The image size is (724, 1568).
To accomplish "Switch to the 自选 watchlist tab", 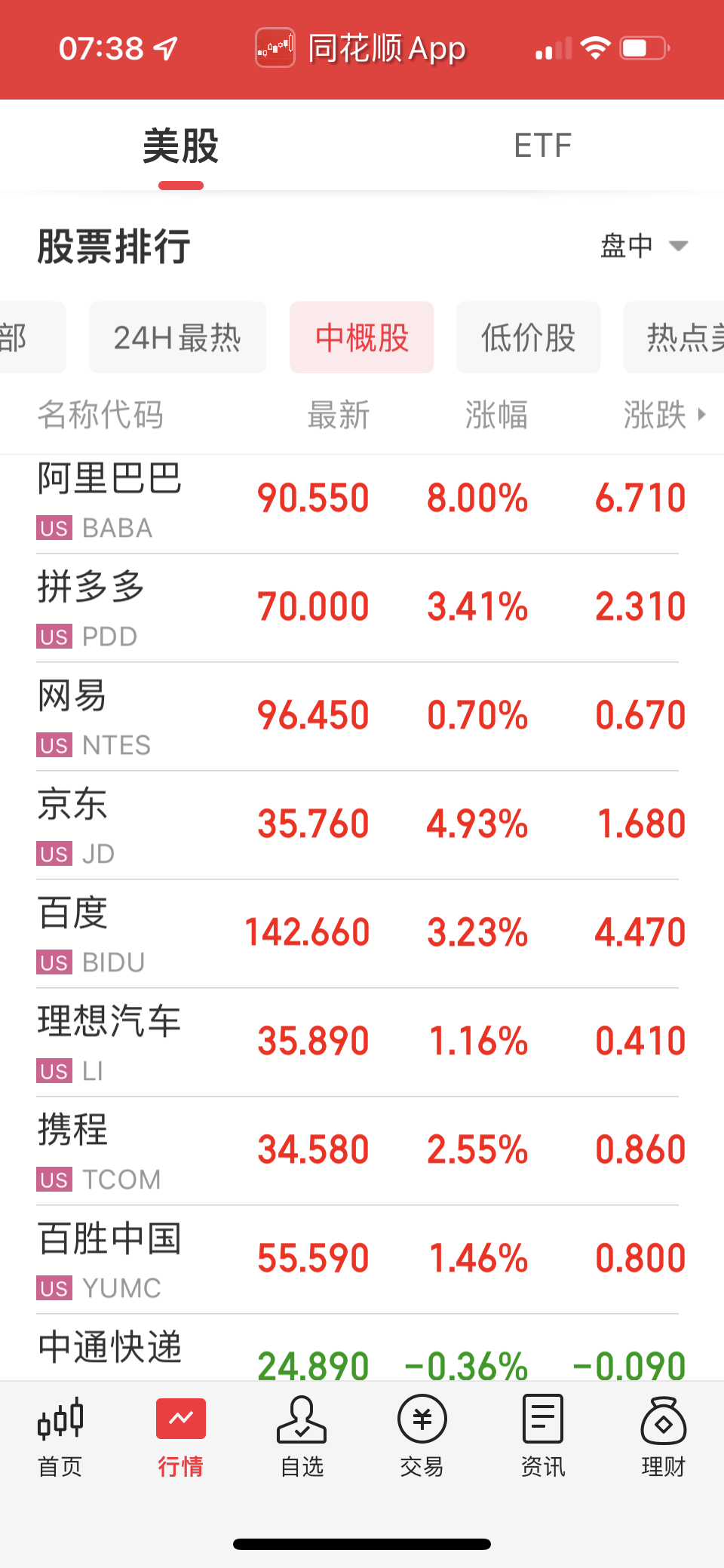I will coord(302,1437).
